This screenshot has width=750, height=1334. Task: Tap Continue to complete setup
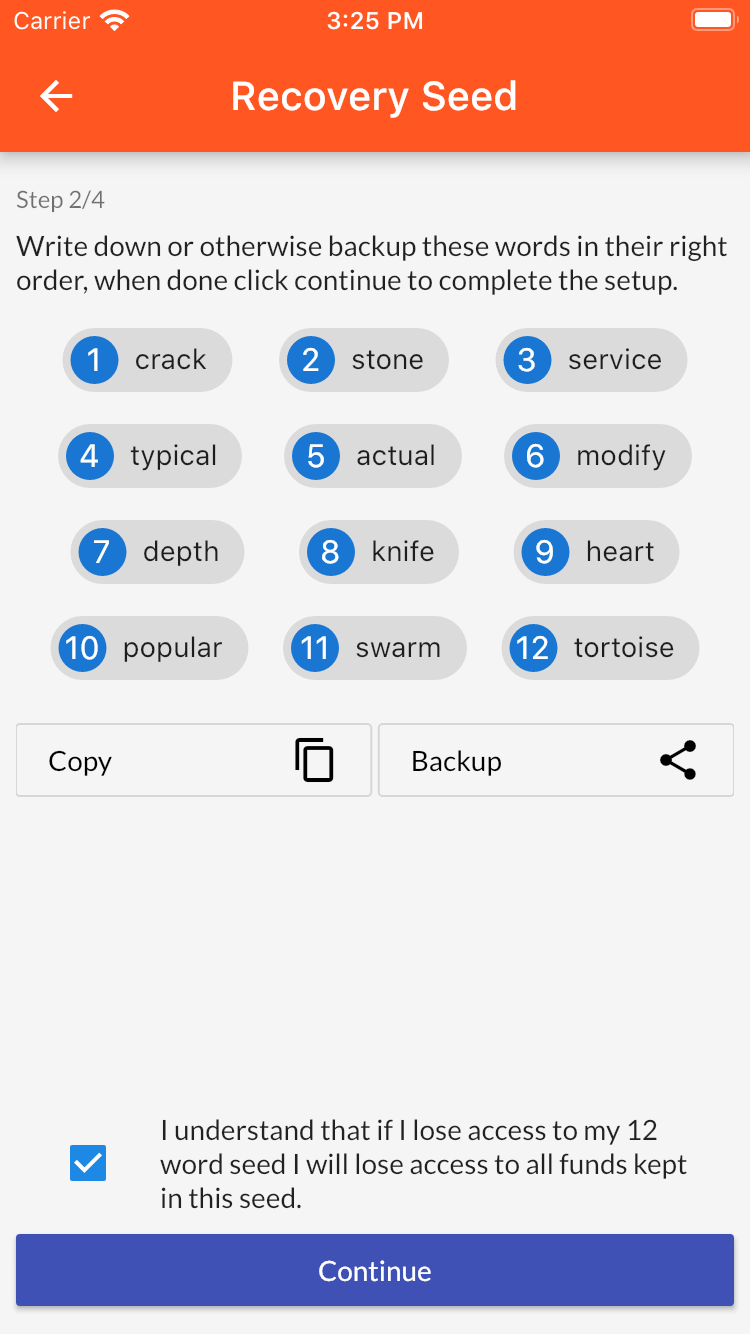tap(375, 1270)
